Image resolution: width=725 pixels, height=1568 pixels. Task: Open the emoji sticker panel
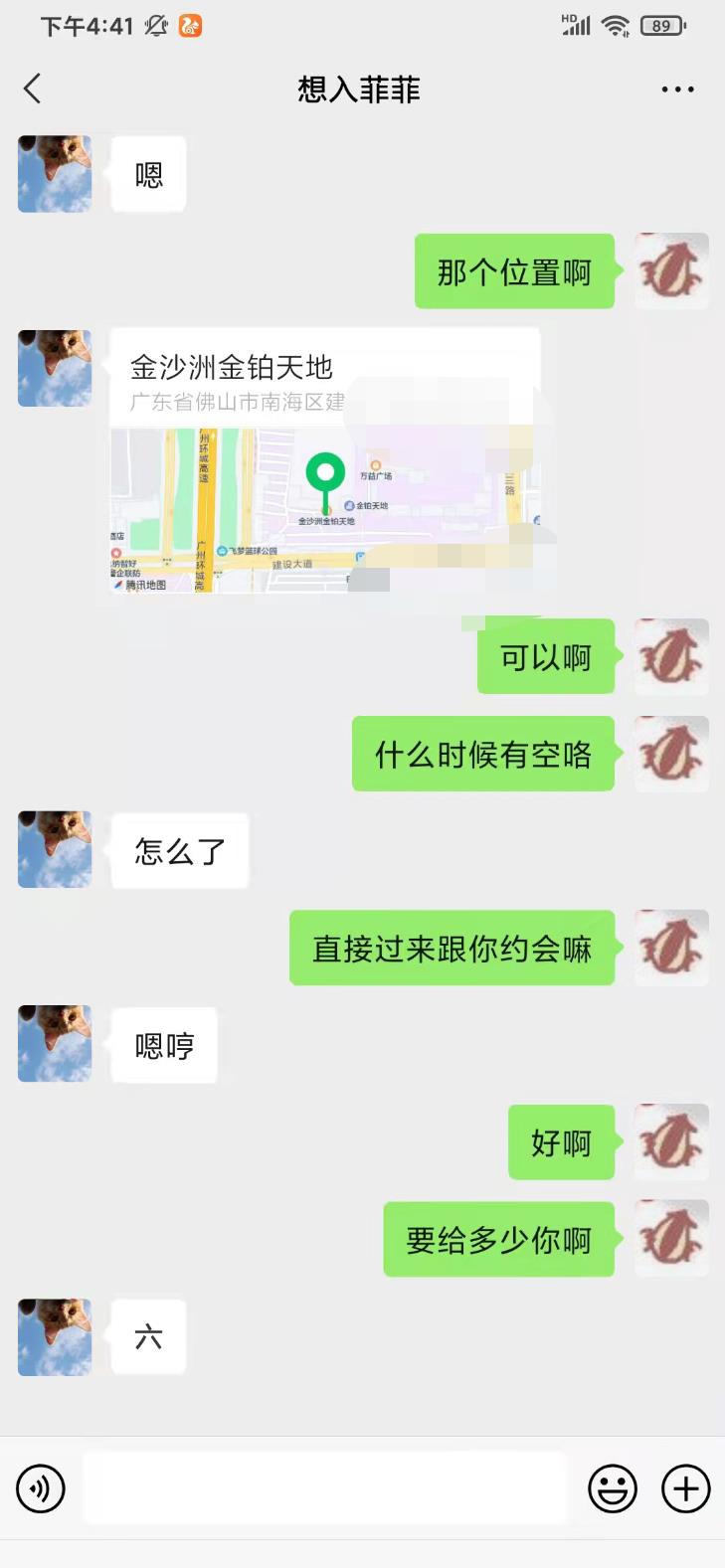(x=613, y=1488)
